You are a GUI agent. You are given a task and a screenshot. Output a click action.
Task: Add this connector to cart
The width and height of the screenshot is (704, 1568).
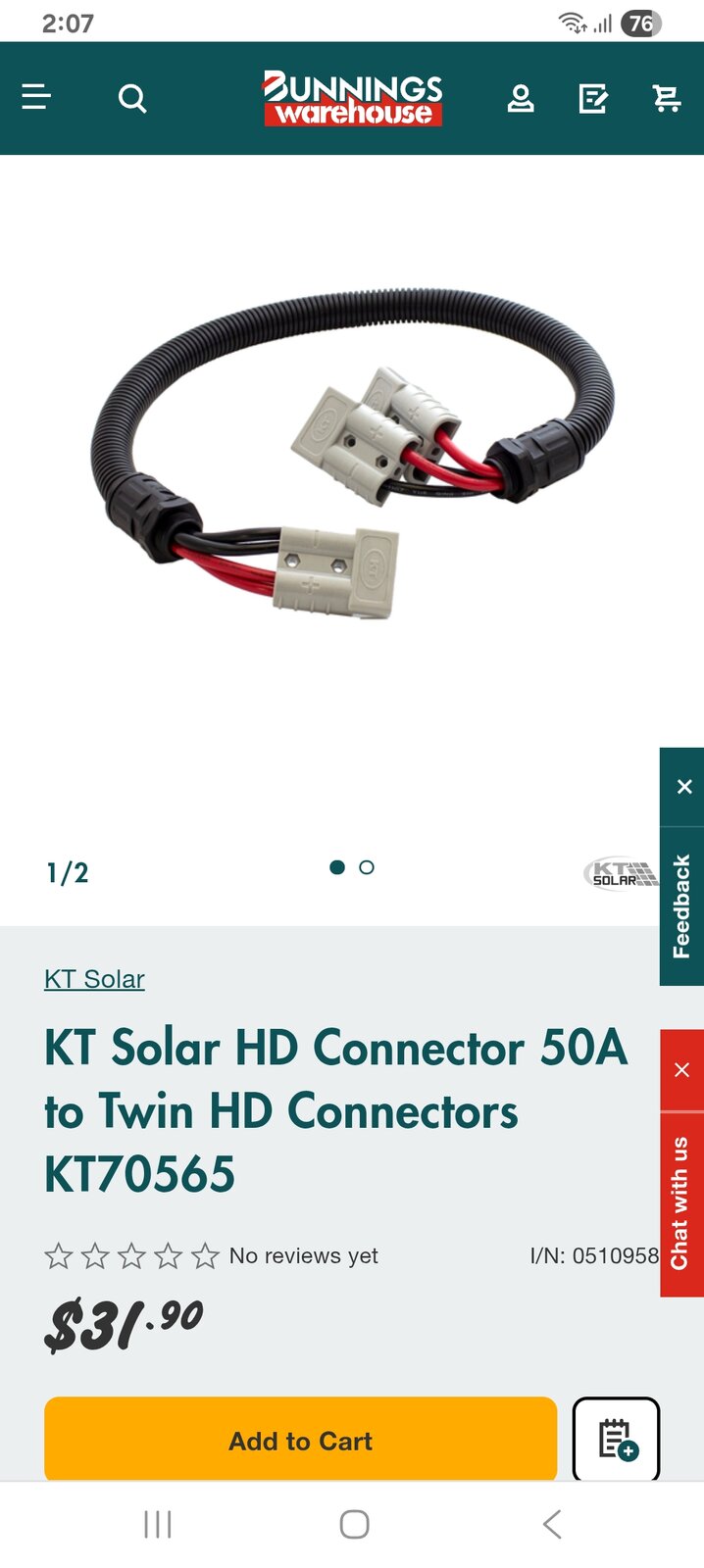[300, 1439]
